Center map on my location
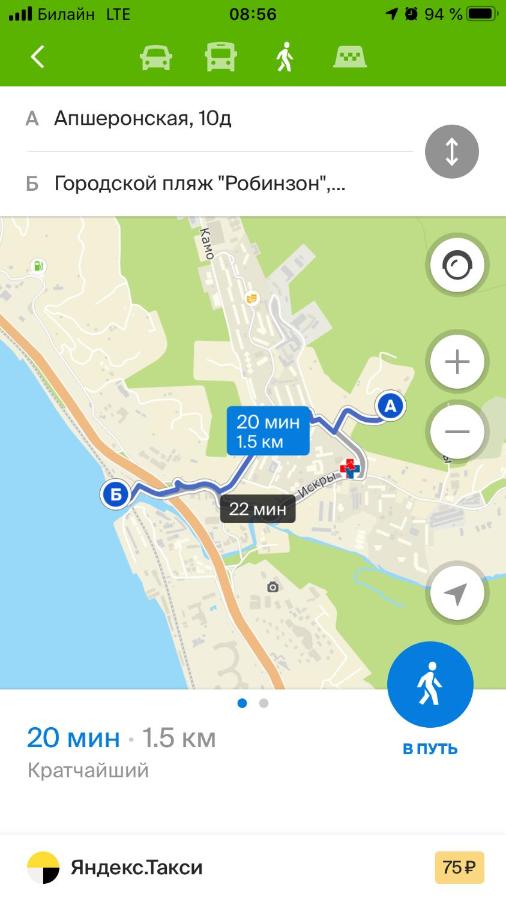Screen dimensions: 506x900 [x=457, y=595]
